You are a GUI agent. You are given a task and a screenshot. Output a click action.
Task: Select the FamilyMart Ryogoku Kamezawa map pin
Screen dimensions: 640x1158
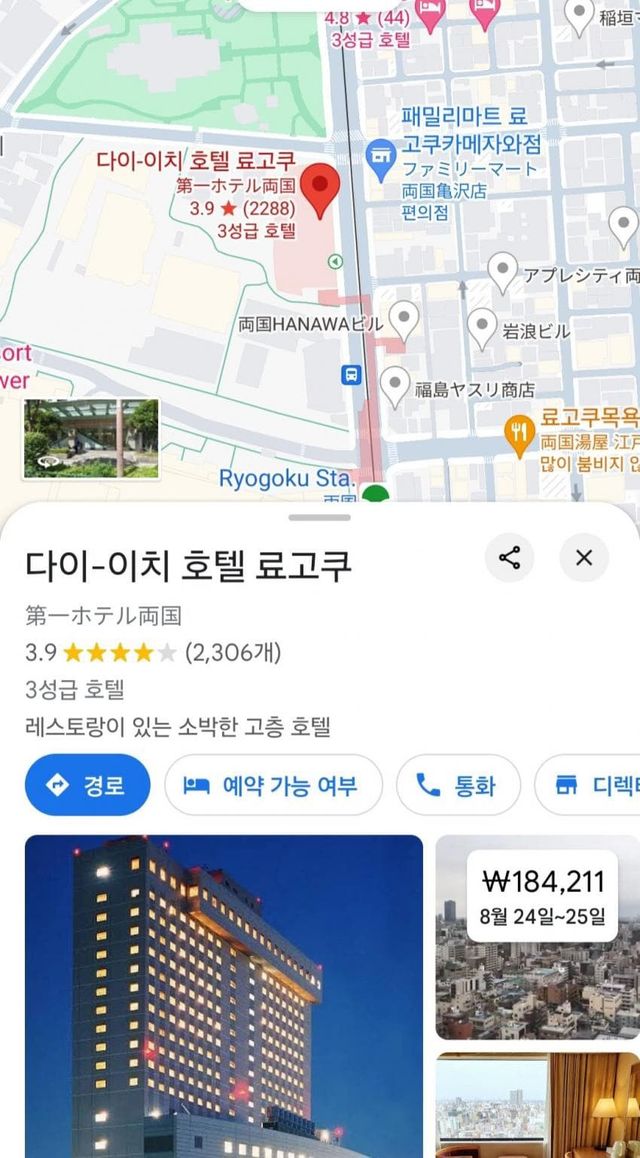click(382, 160)
